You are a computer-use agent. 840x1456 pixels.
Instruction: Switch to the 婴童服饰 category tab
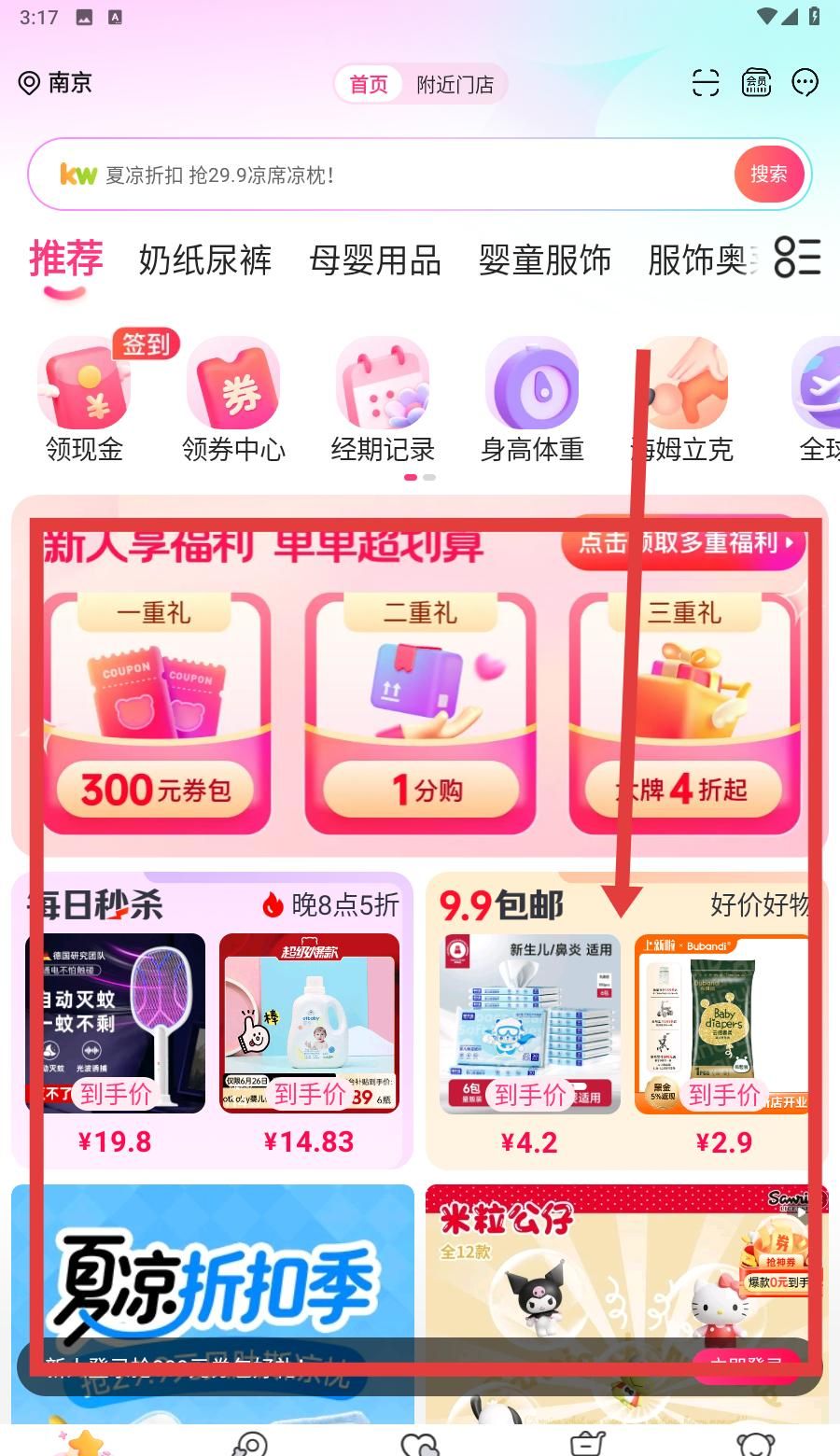(x=544, y=260)
